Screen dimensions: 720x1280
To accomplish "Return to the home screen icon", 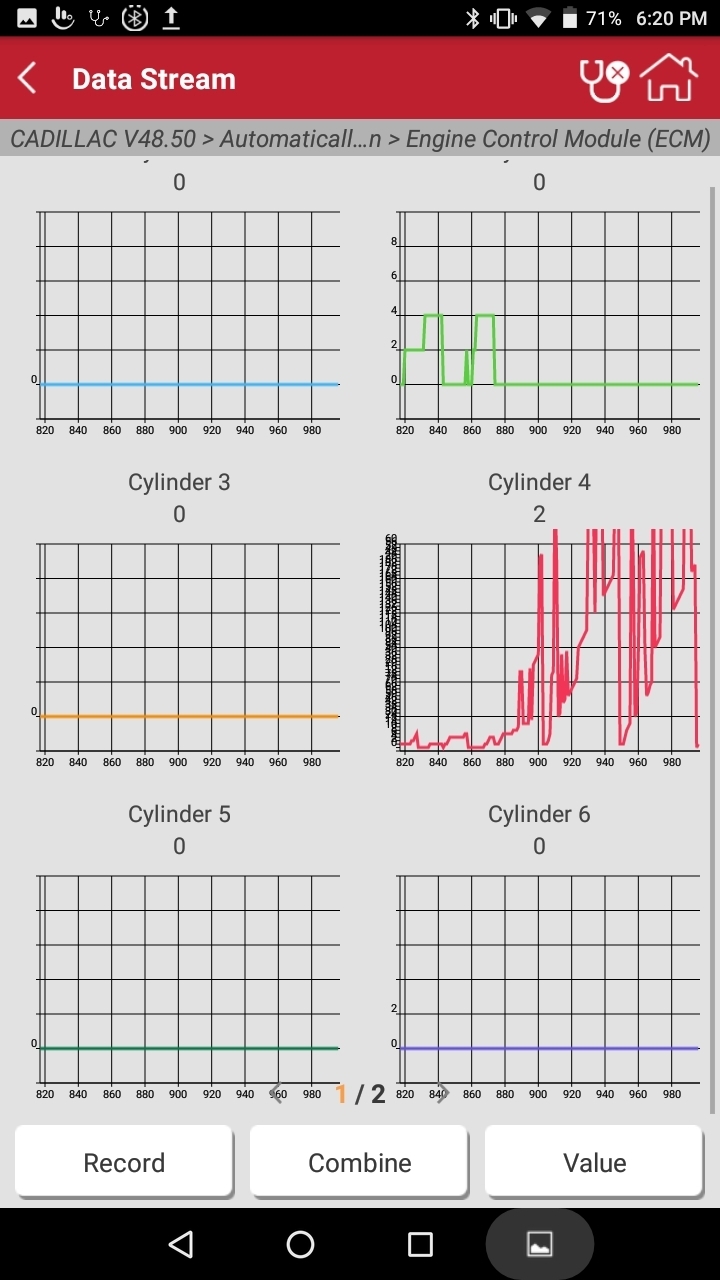I will [668, 79].
